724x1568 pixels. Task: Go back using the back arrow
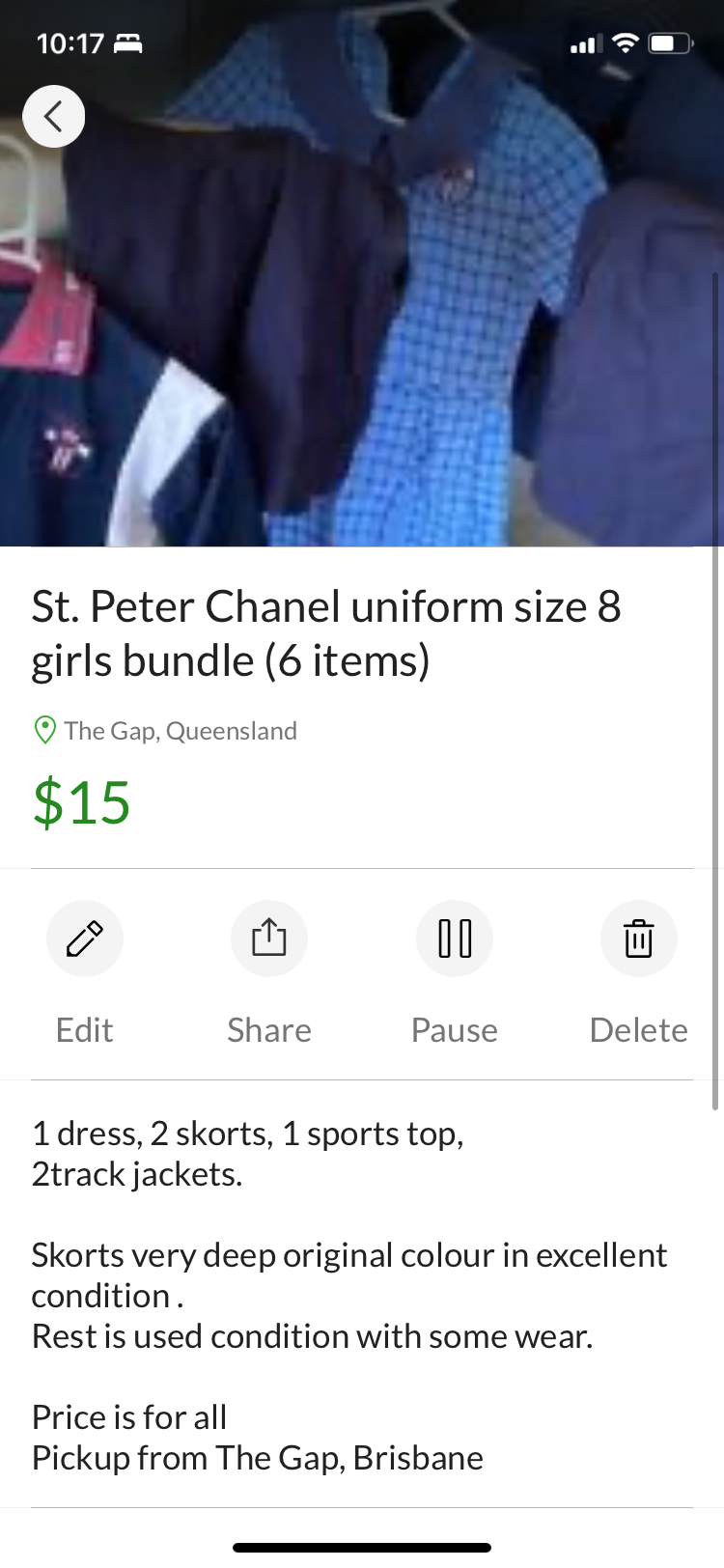(54, 117)
